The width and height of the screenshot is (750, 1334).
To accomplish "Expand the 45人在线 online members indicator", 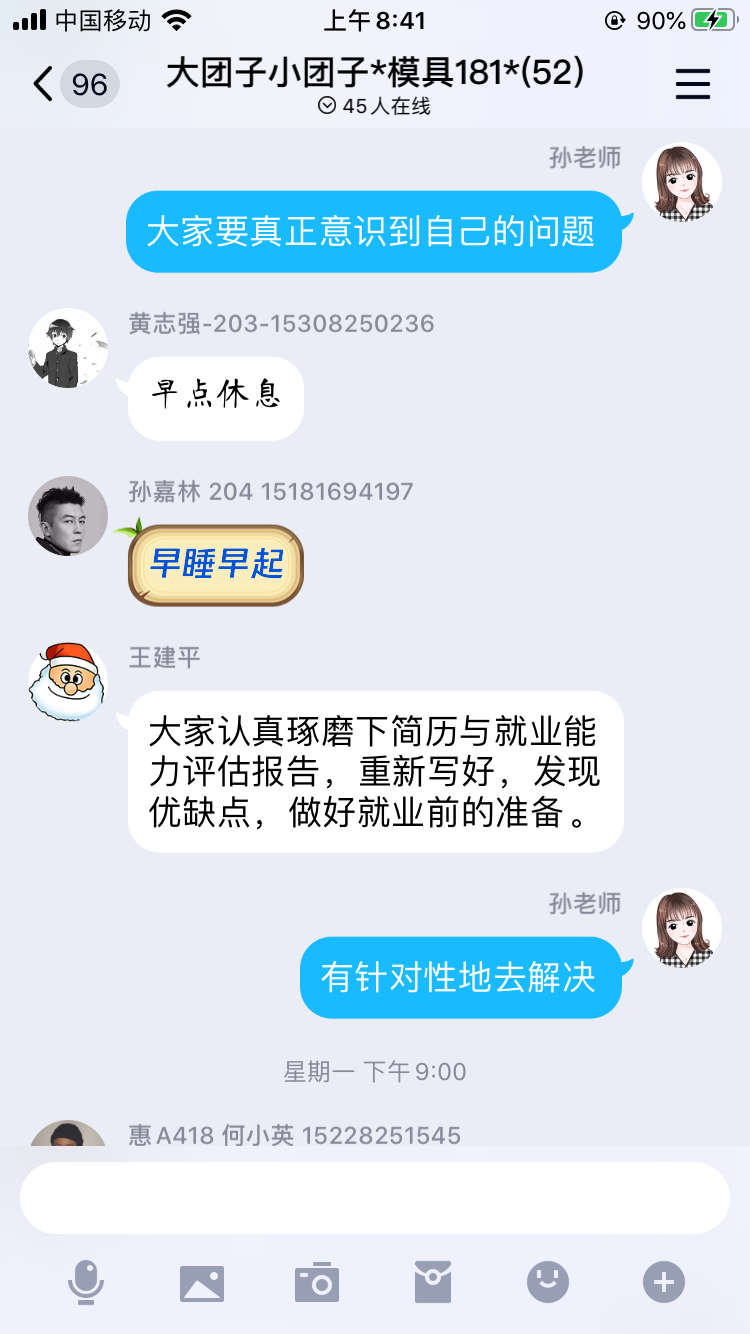I will coord(374,106).
